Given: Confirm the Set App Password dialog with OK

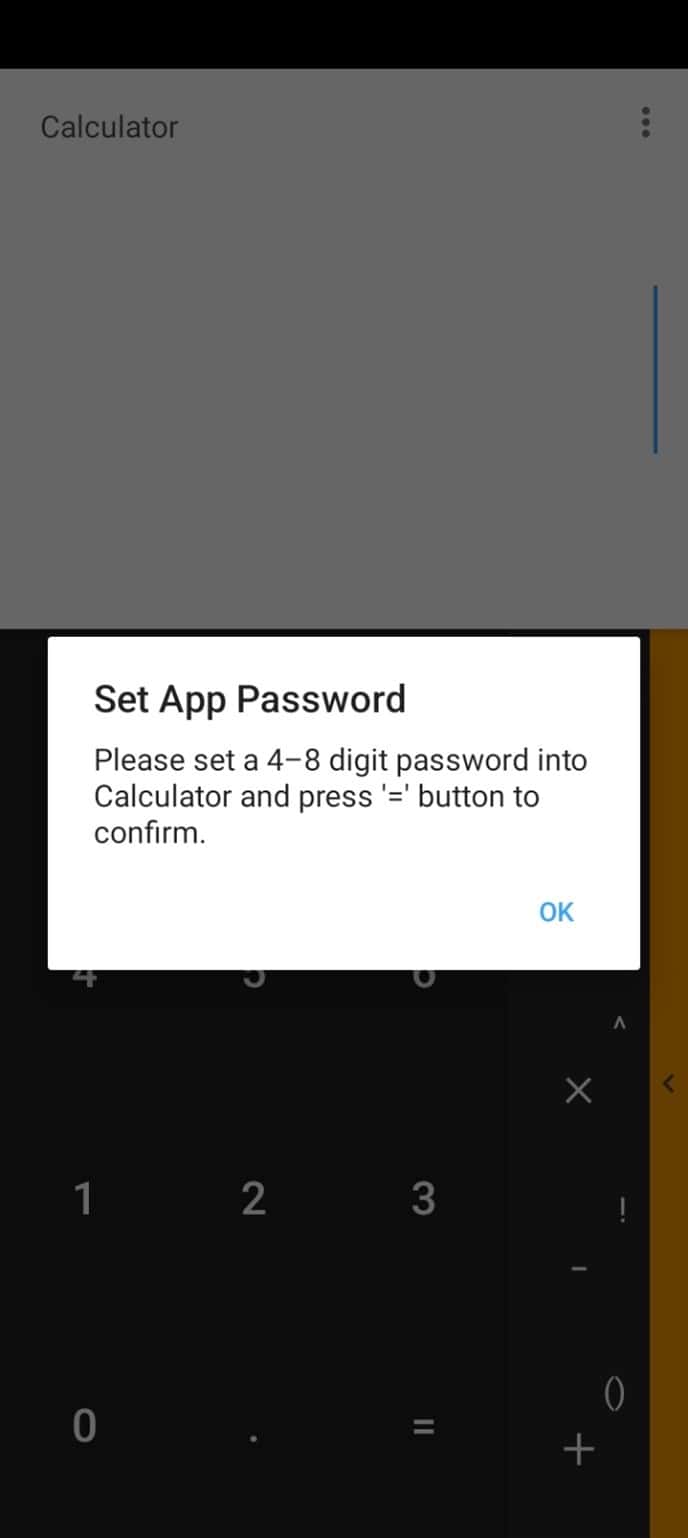Looking at the screenshot, I should [x=556, y=912].
